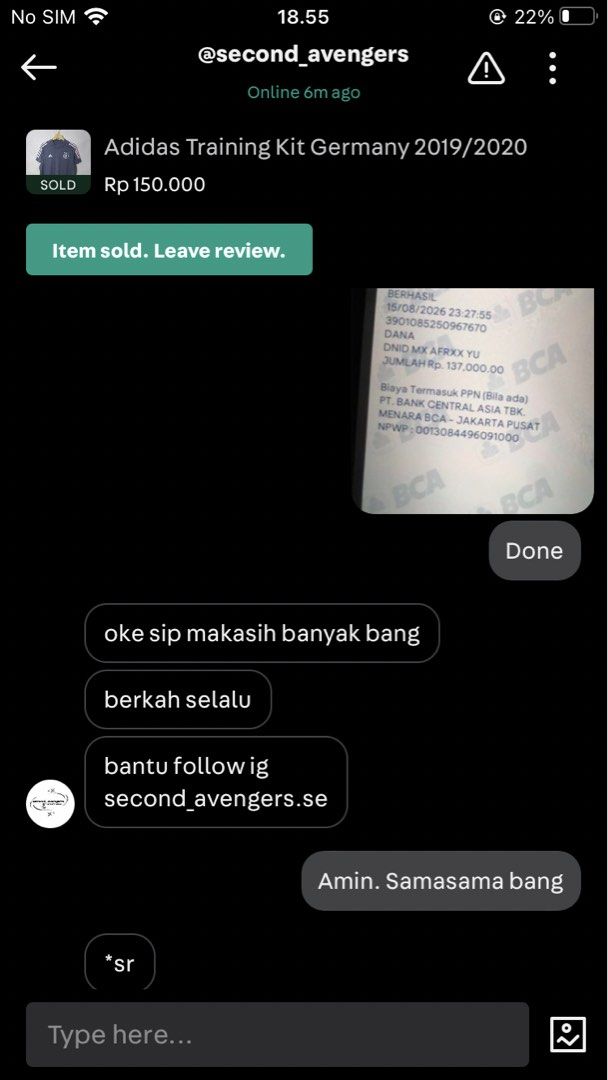Open @second_avengers profile from header

pos(303,54)
